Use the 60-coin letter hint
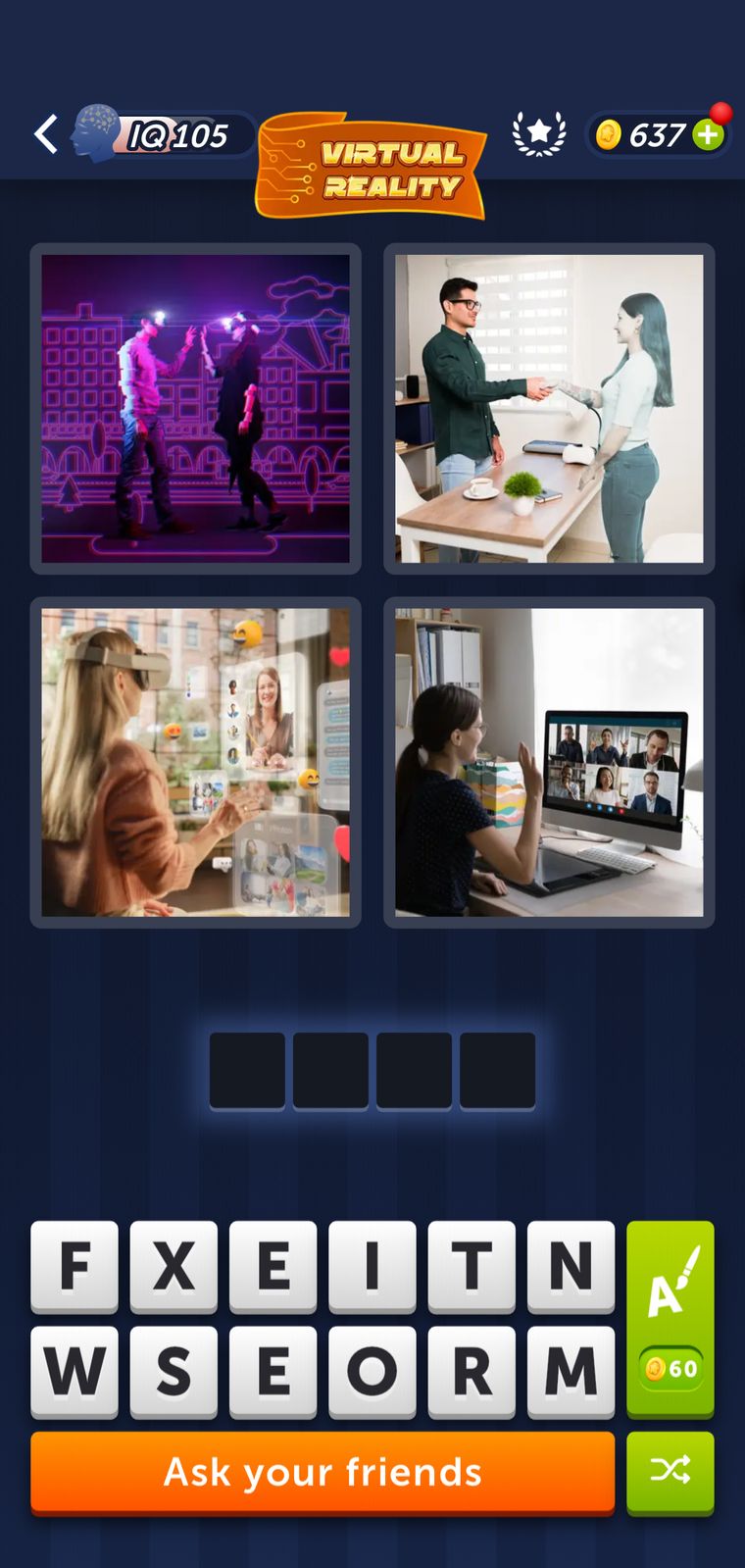745x1568 pixels. tap(670, 1318)
